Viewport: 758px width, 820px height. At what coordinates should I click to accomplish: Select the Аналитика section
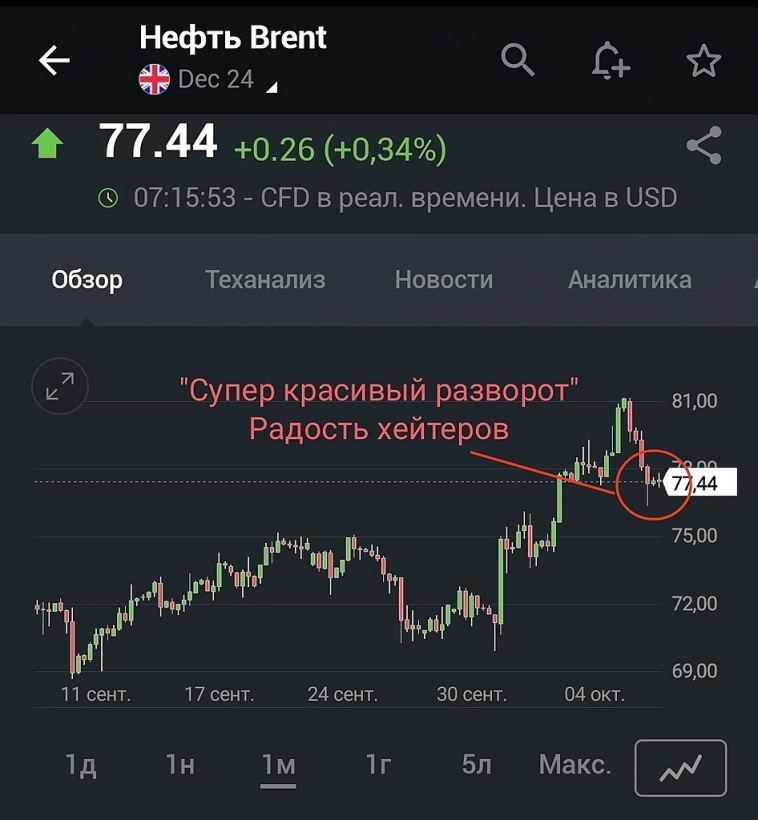tap(629, 281)
